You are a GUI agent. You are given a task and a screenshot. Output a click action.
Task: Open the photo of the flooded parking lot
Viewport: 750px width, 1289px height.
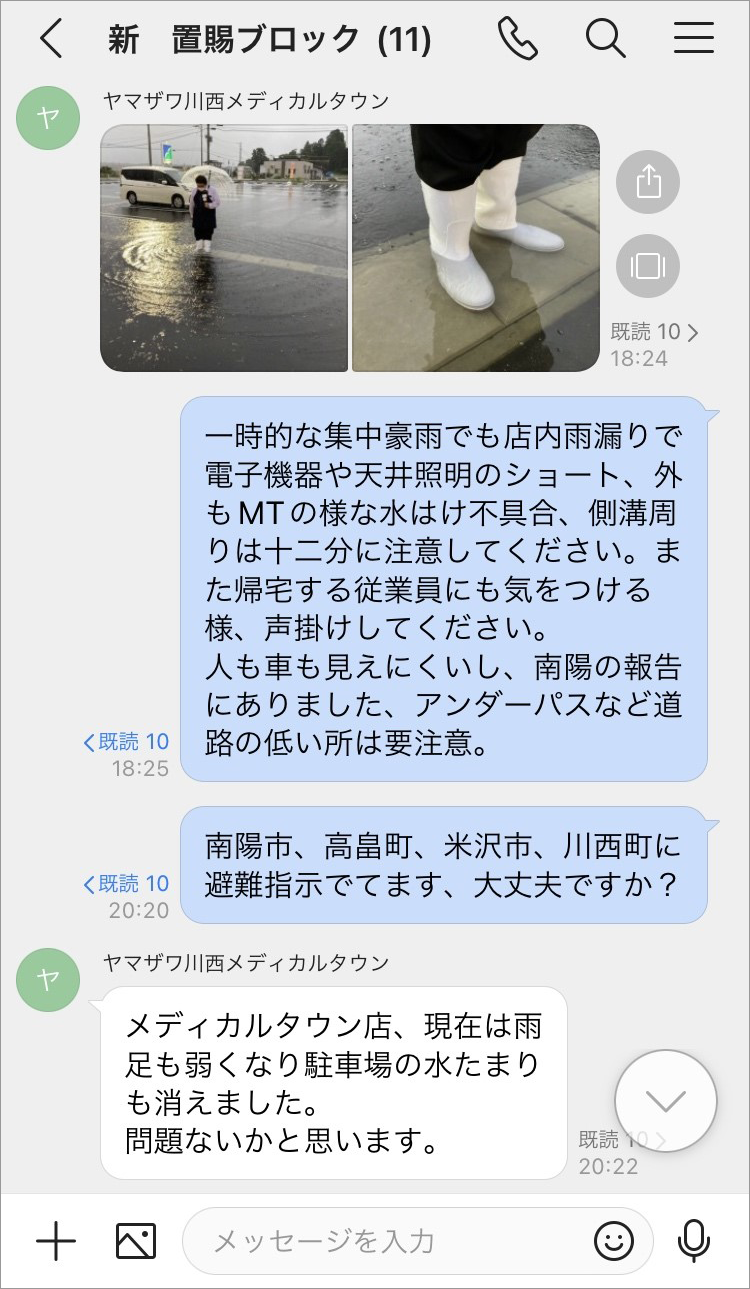click(x=224, y=247)
